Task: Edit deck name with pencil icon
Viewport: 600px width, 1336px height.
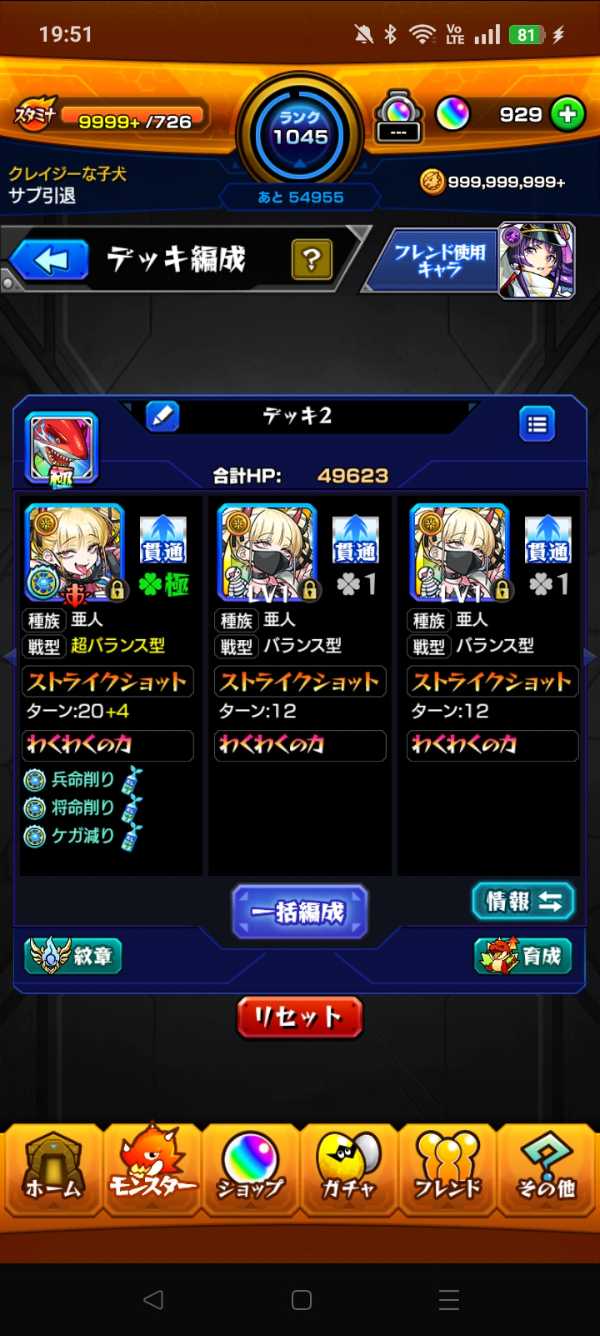Action: (x=162, y=416)
